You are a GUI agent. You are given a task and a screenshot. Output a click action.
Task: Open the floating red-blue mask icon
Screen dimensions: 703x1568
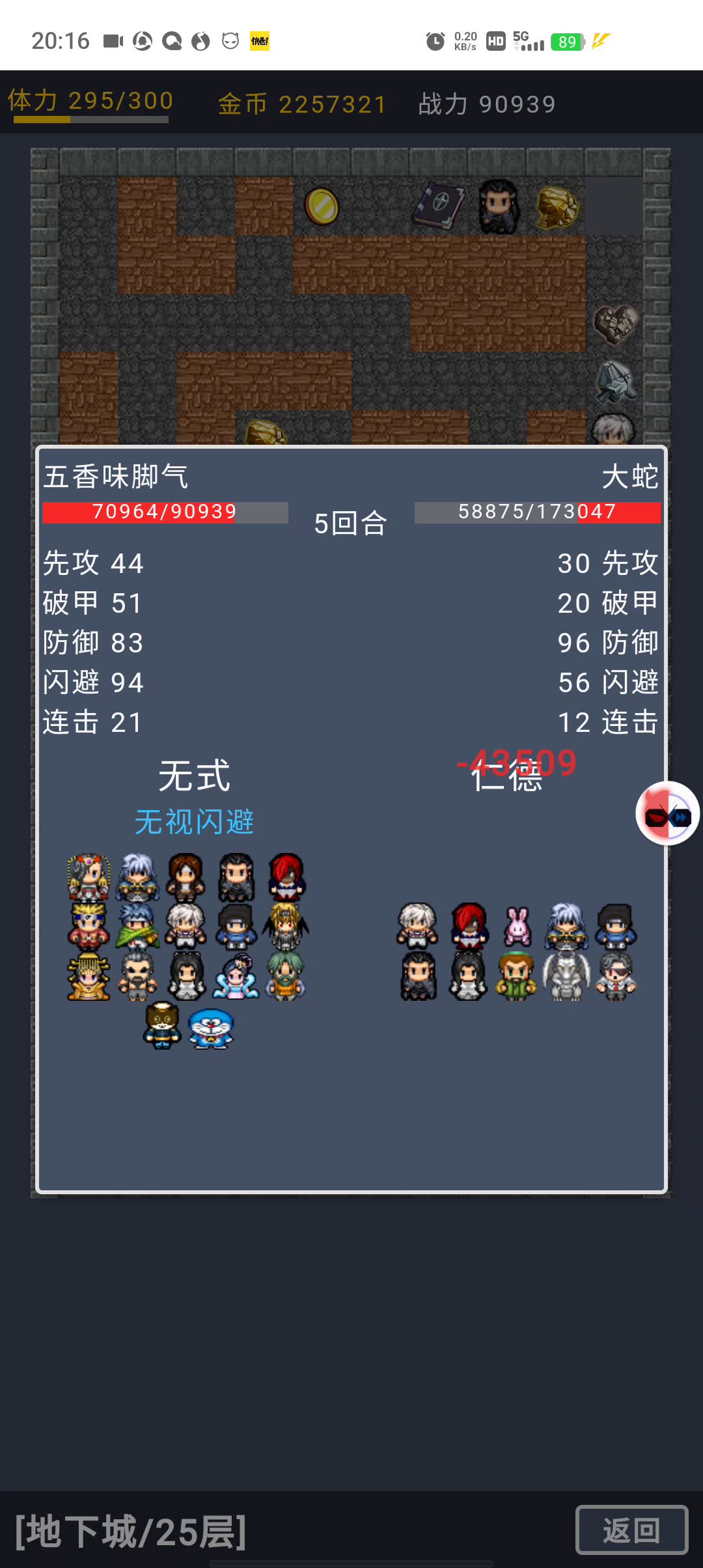[667, 813]
